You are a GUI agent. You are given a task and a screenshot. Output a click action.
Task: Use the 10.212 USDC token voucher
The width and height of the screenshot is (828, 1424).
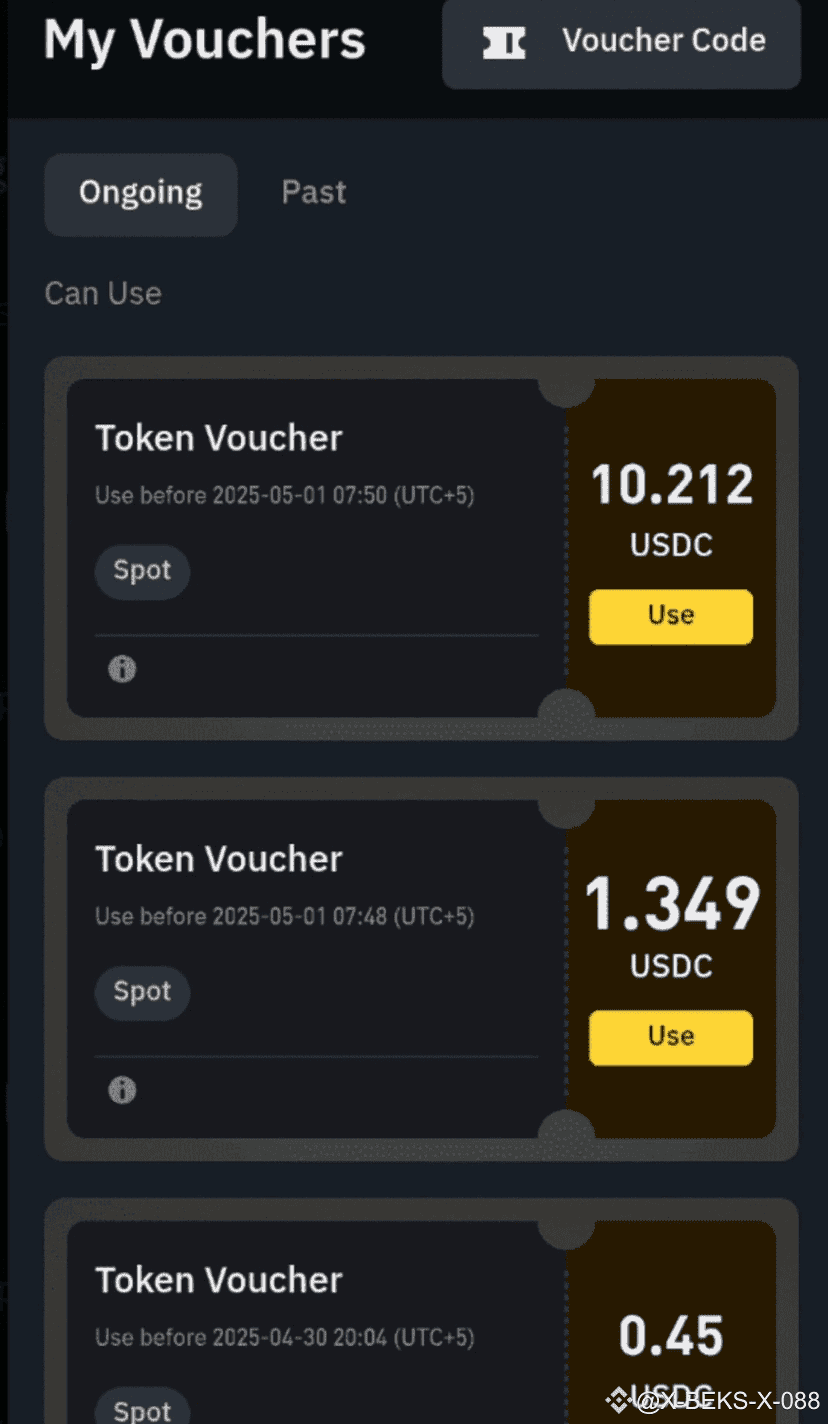pyautogui.click(x=670, y=616)
